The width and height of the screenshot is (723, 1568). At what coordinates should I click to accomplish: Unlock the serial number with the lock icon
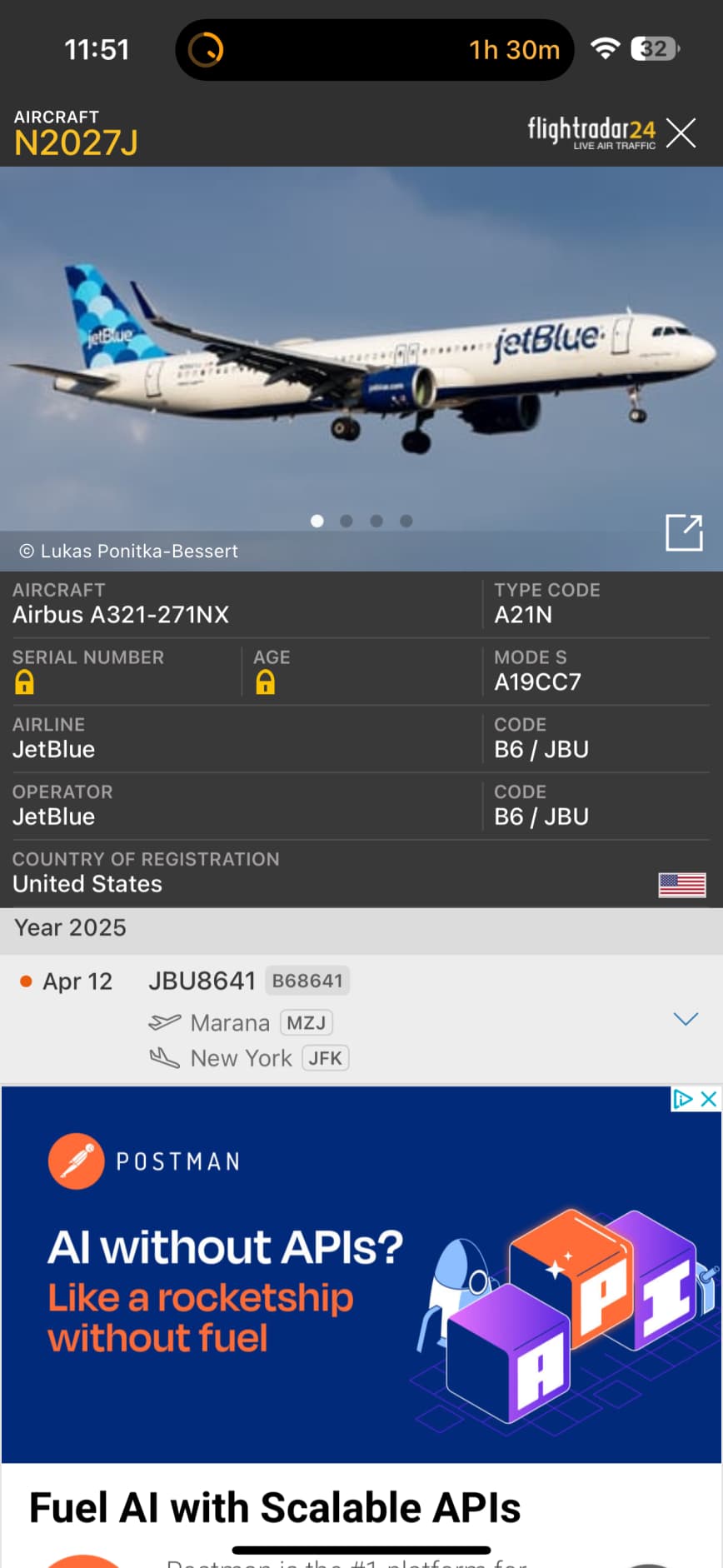point(24,682)
